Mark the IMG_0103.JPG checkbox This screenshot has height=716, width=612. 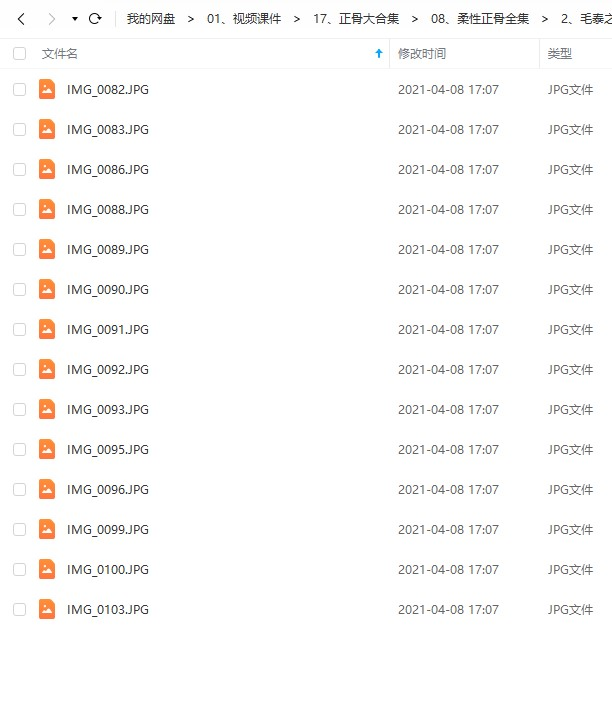(20, 610)
